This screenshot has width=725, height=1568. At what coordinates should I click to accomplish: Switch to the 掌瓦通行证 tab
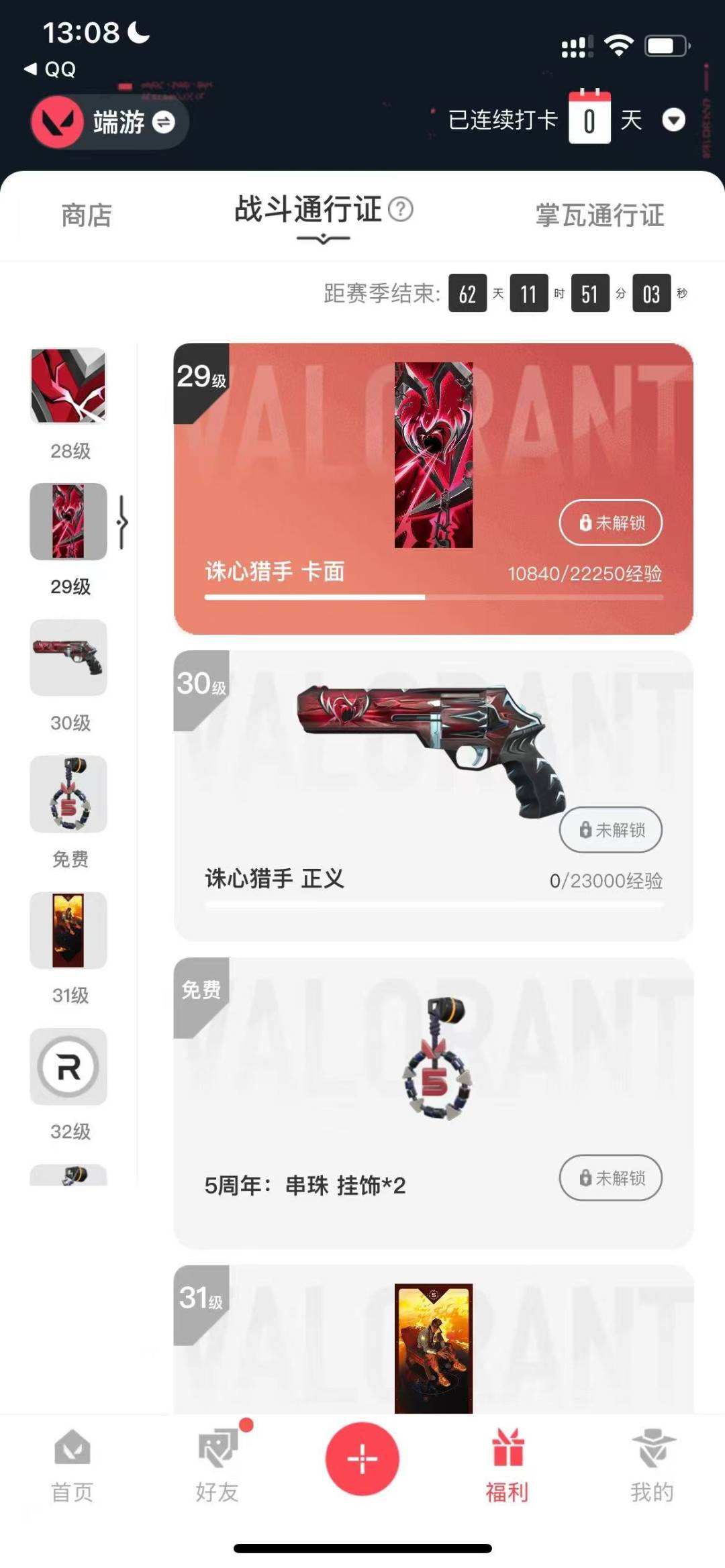[x=599, y=215]
